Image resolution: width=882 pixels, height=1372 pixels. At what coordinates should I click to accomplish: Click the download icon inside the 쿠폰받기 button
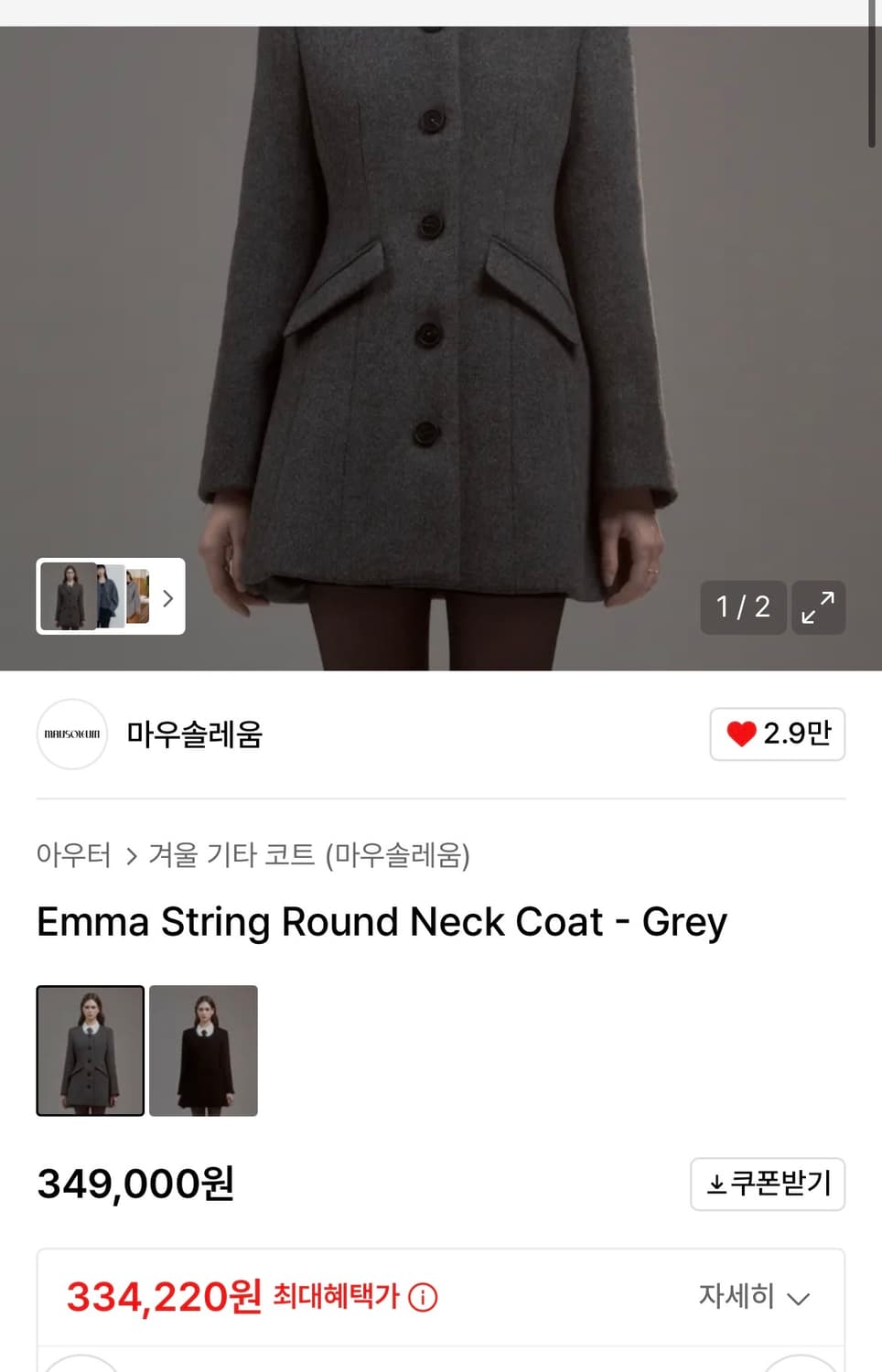point(716,1184)
